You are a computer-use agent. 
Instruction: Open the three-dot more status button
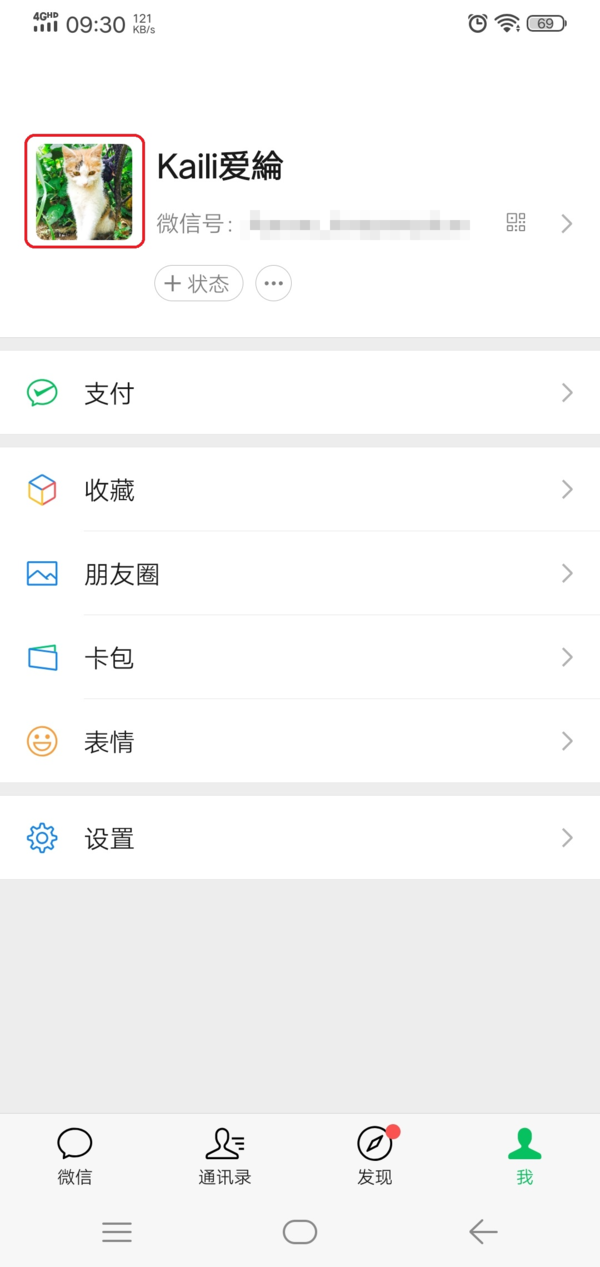coord(274,284)
